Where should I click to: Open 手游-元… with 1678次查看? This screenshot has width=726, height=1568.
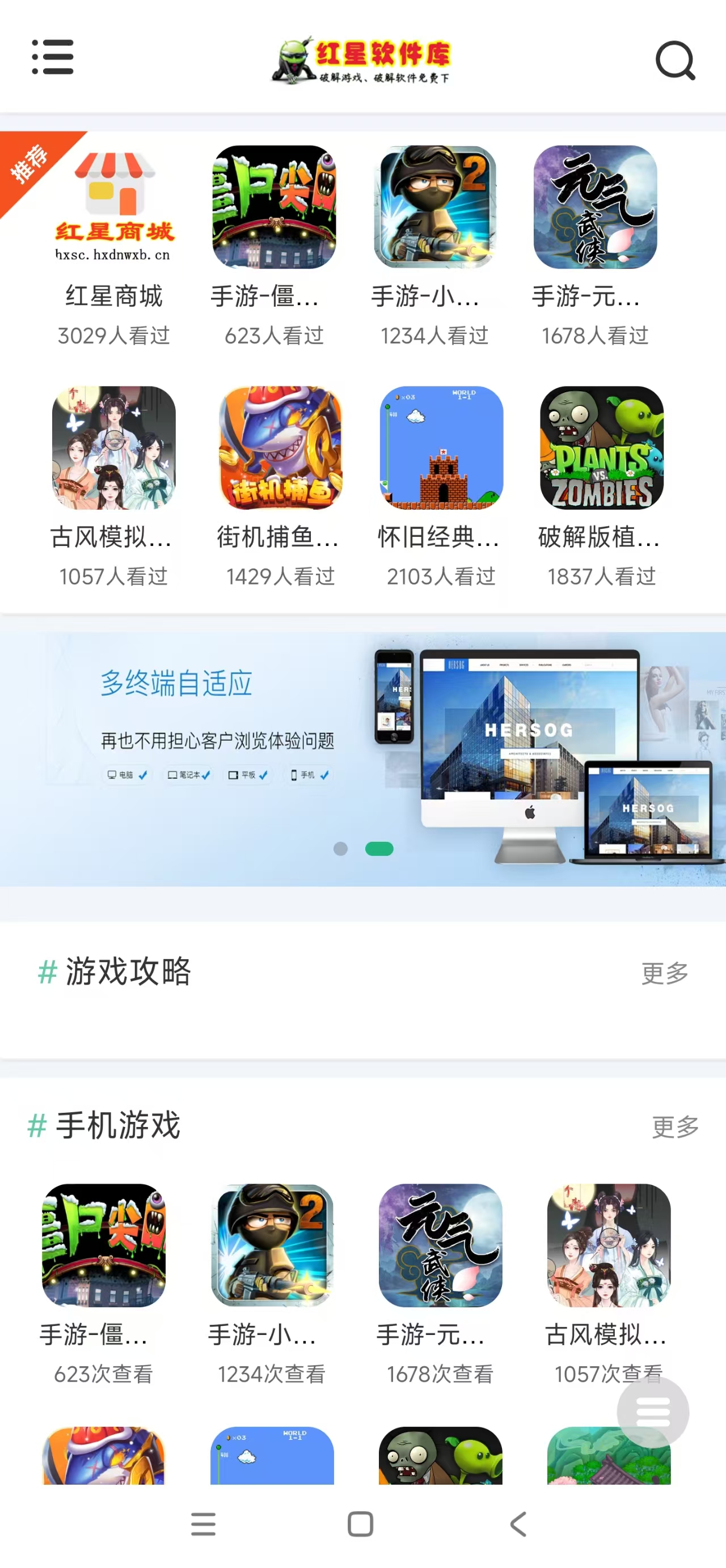pos(440,1245)
